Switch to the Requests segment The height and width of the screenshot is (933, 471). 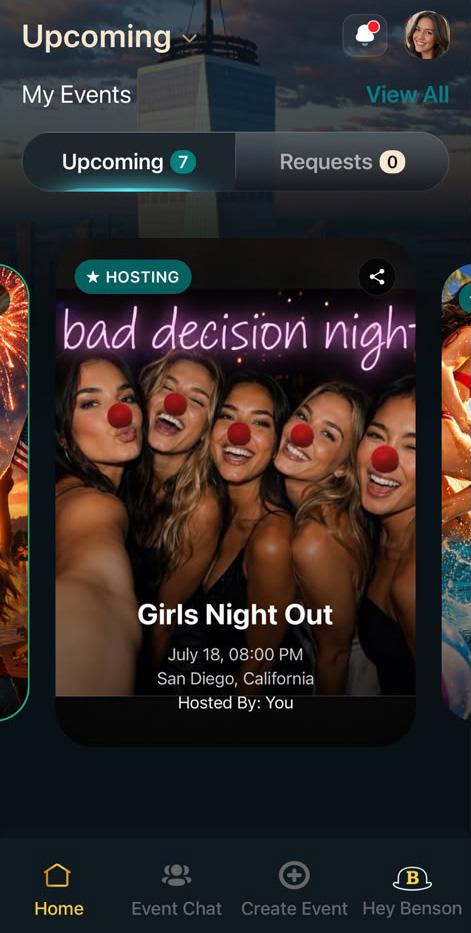tap(342, 162)
